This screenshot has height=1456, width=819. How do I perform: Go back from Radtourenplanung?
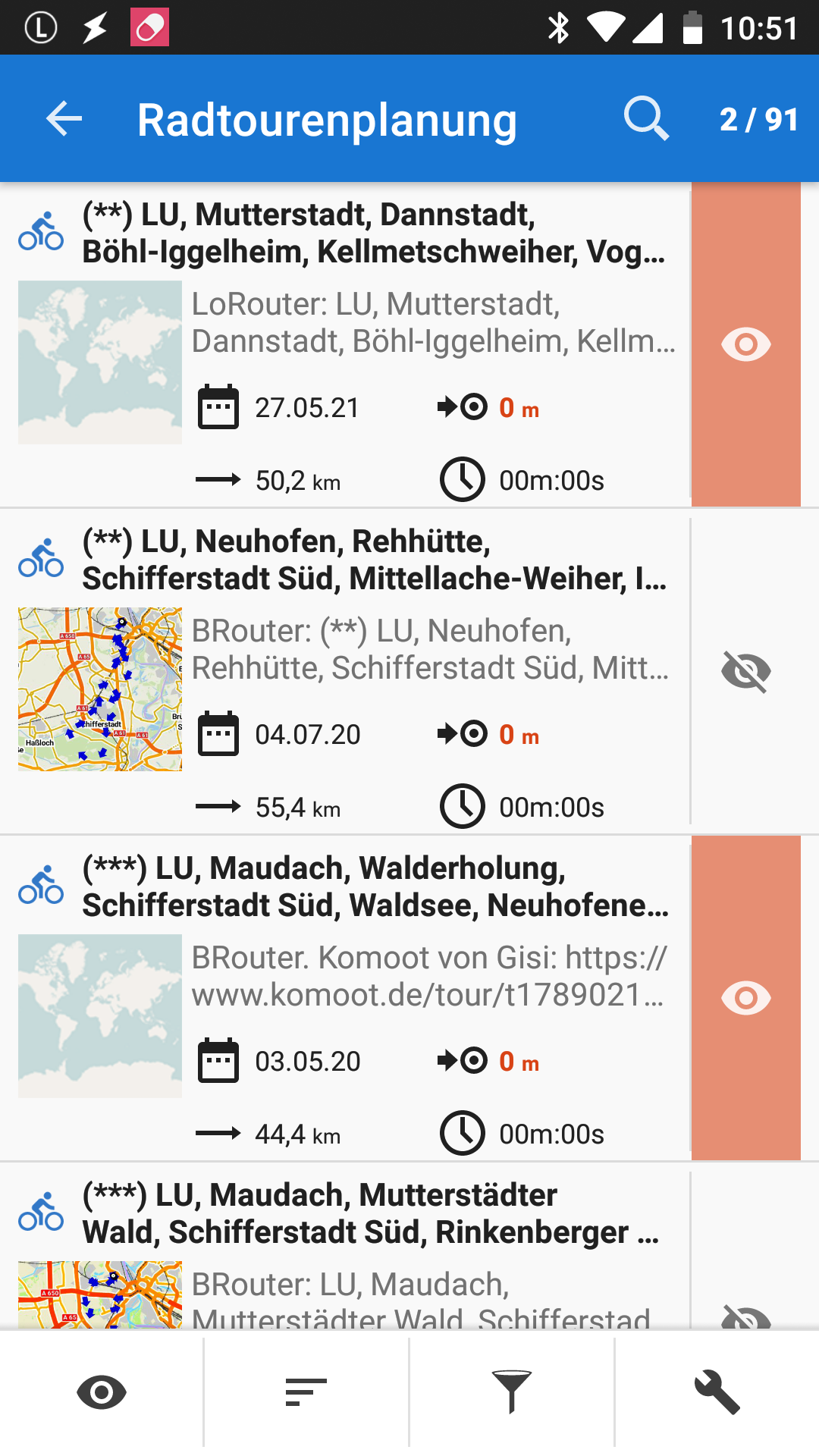64,119
